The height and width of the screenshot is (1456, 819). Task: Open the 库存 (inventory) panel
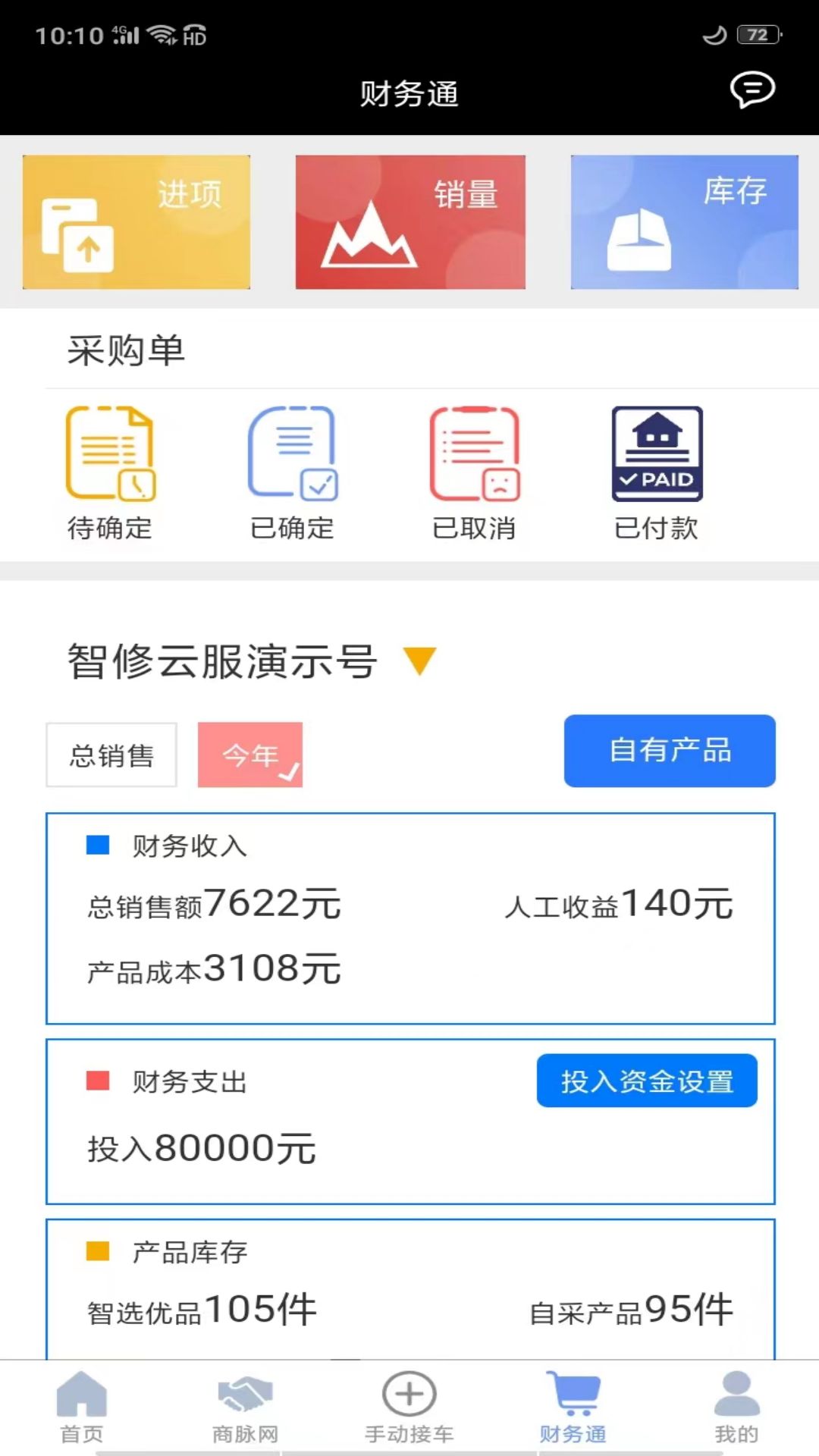(x=683, y=221)
